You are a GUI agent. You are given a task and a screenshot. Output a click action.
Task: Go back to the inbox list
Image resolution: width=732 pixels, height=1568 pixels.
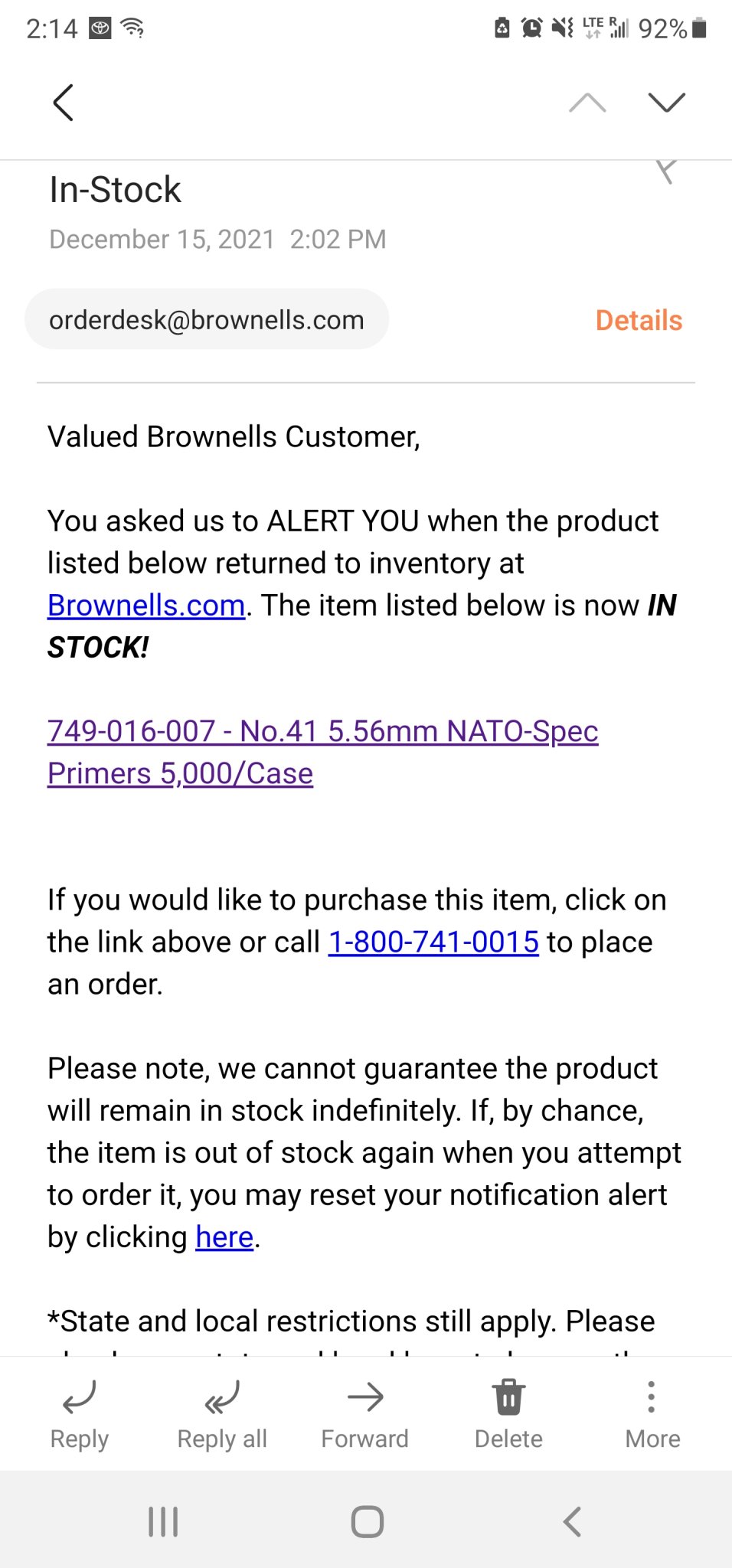click(63, 103)
